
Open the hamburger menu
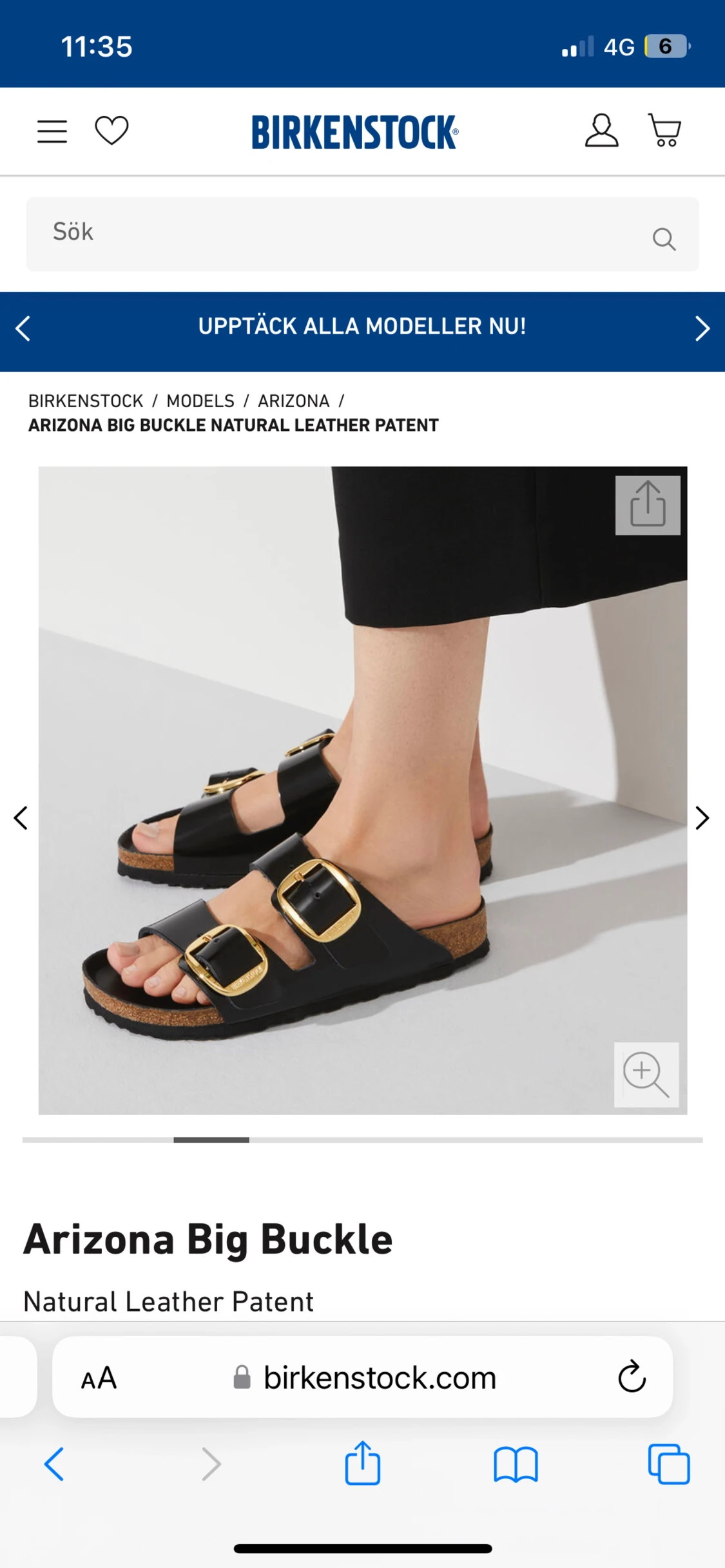52,131
